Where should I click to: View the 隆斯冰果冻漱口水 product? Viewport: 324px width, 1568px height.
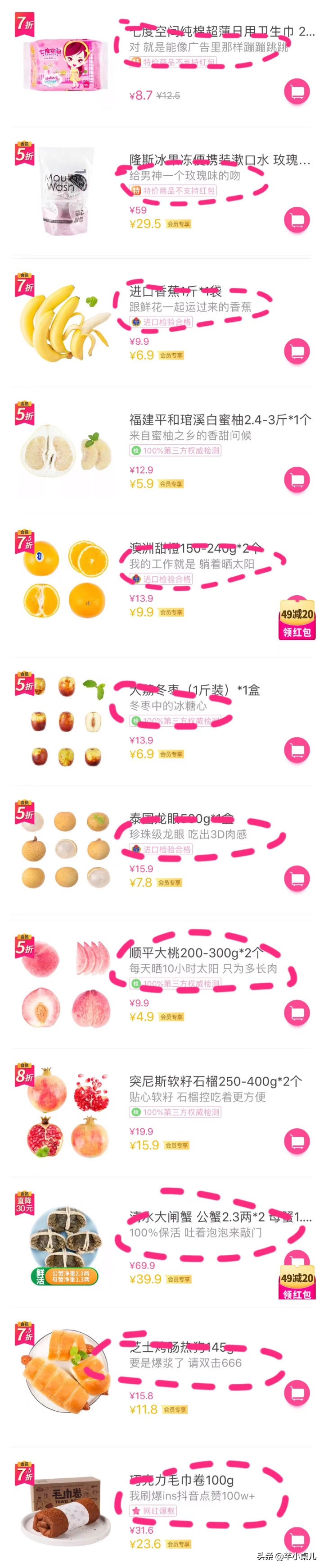point(219,160)
